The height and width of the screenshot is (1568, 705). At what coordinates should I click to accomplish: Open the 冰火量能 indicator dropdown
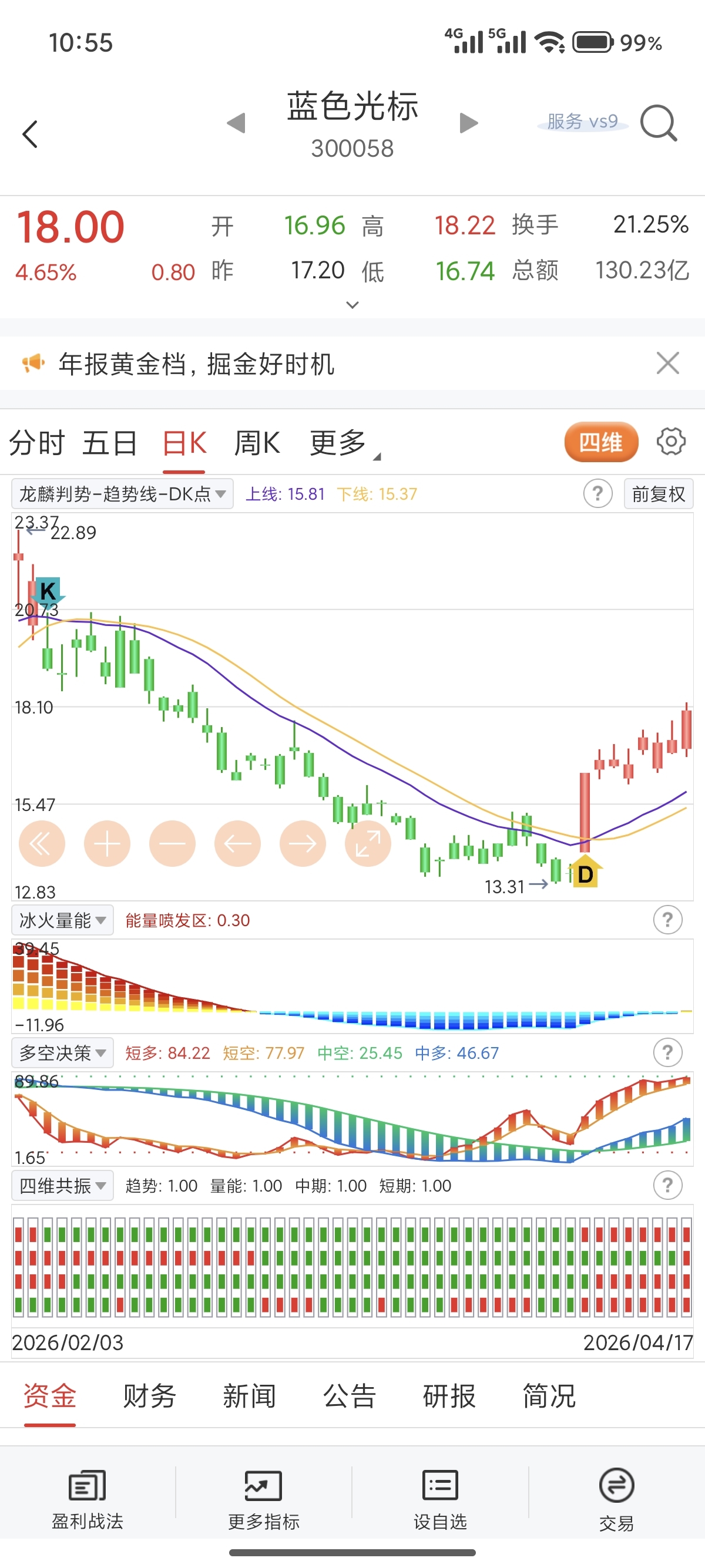[x=63, y=920]
